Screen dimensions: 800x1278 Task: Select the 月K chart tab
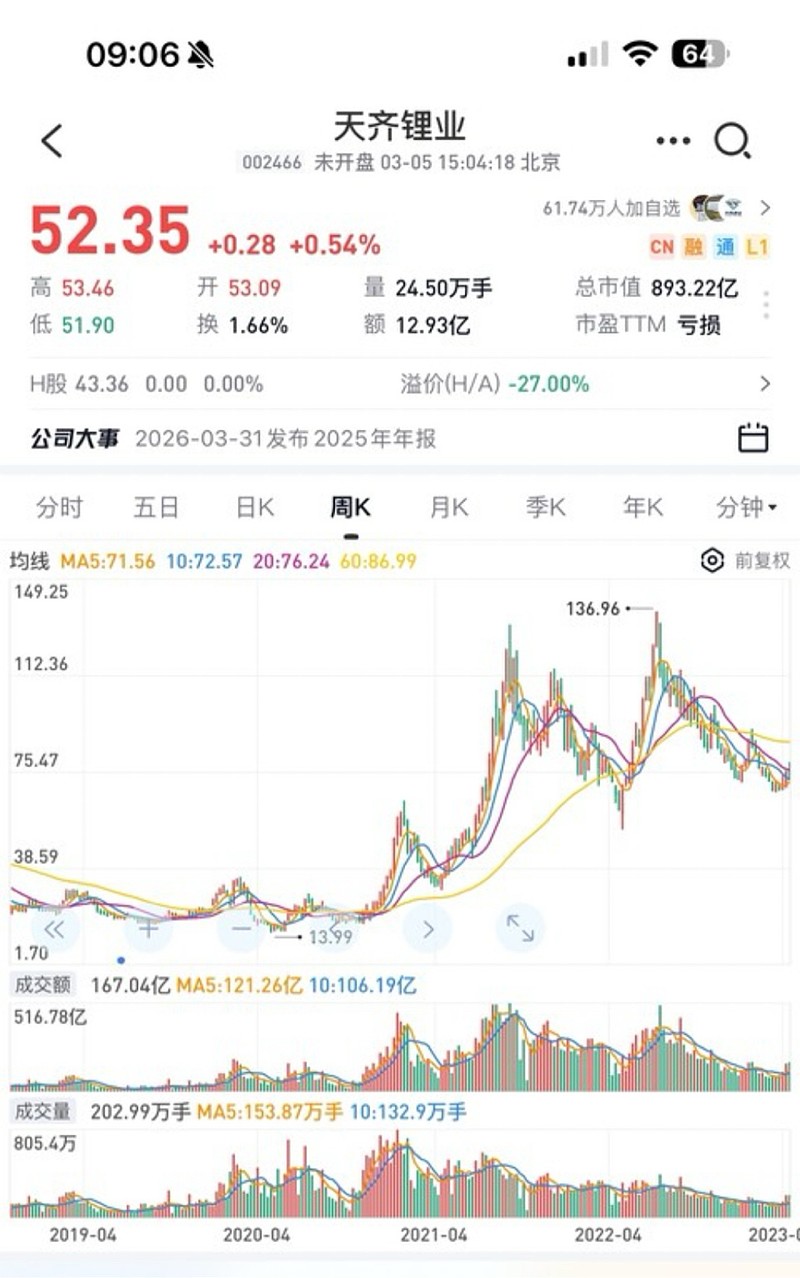pos(449,508)
